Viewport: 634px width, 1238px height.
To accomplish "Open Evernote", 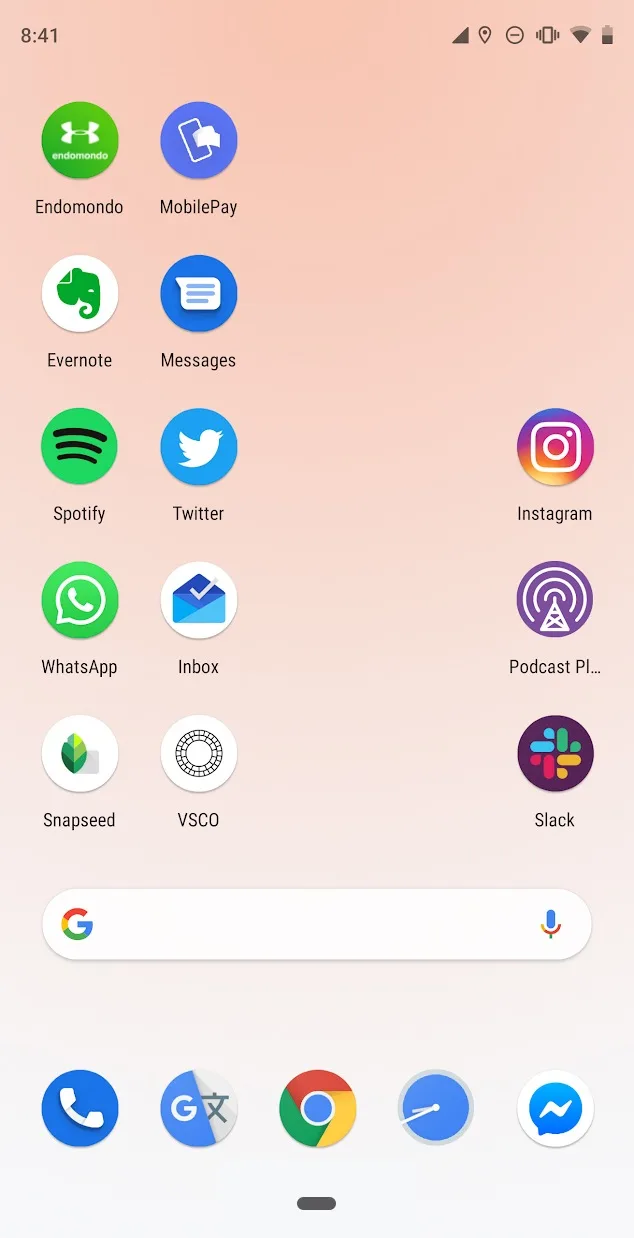I will click(80, 294).
